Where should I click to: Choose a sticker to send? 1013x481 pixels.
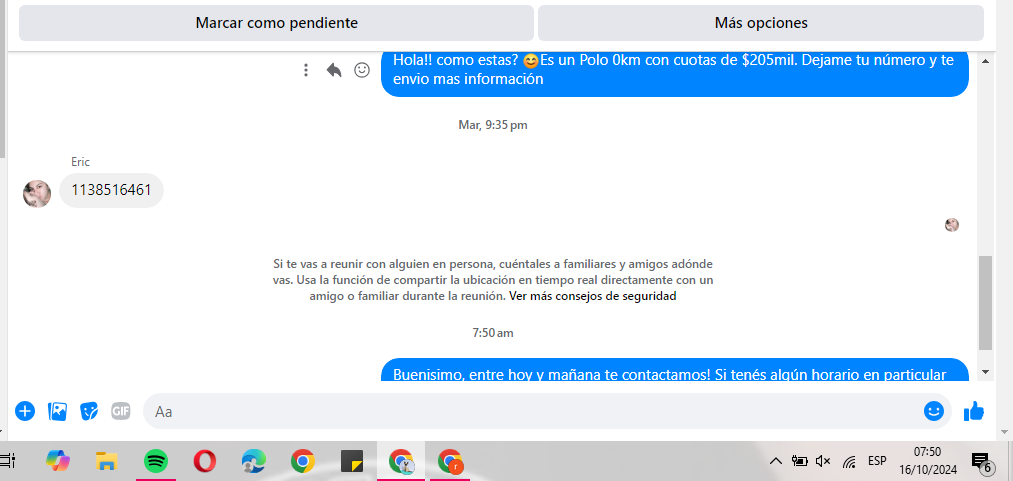tap(89, 411)
